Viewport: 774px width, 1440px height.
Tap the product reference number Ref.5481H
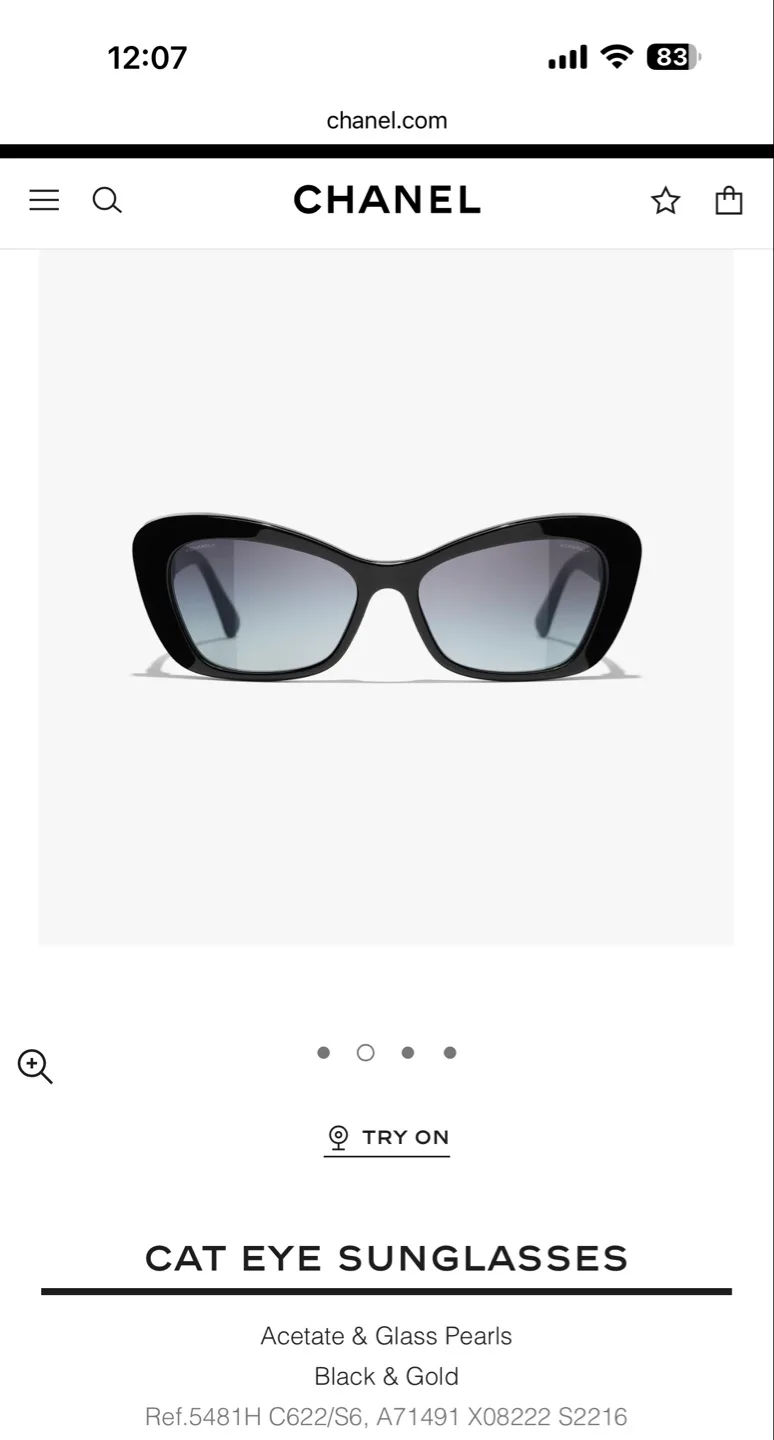coord(387,1416)
